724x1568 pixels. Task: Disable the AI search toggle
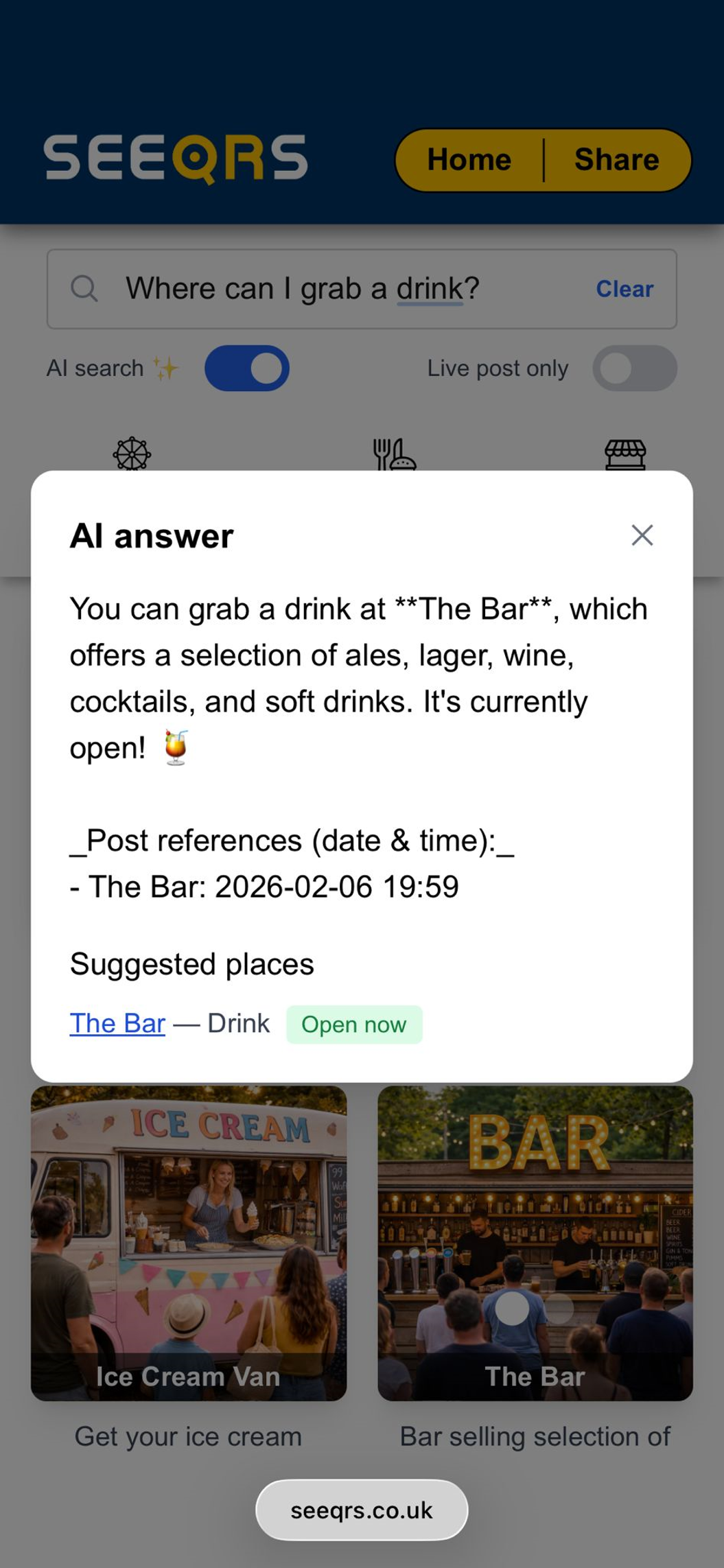tap(247, 368)
